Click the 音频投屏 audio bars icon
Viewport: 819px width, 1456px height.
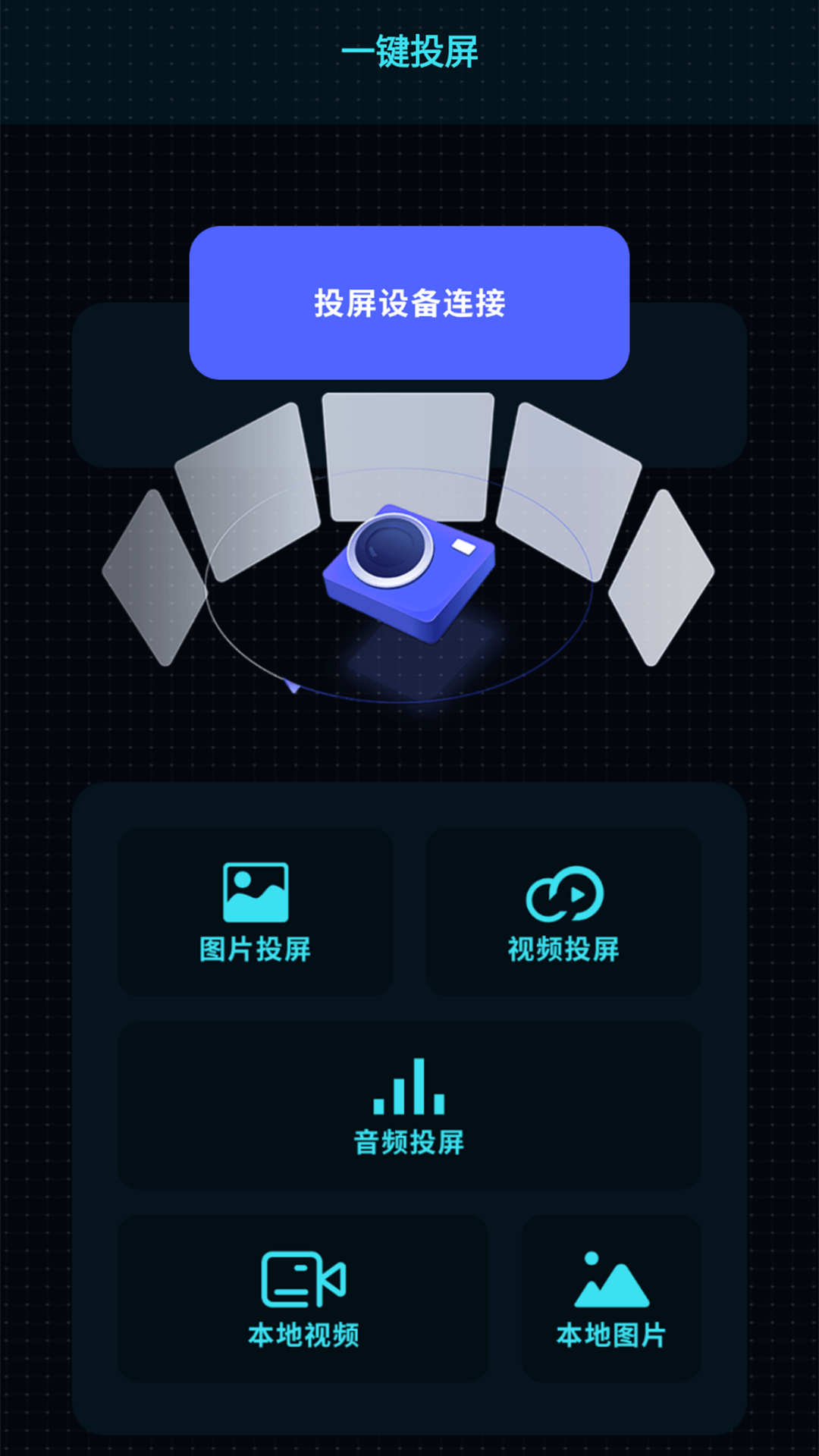coord(409,1084)
